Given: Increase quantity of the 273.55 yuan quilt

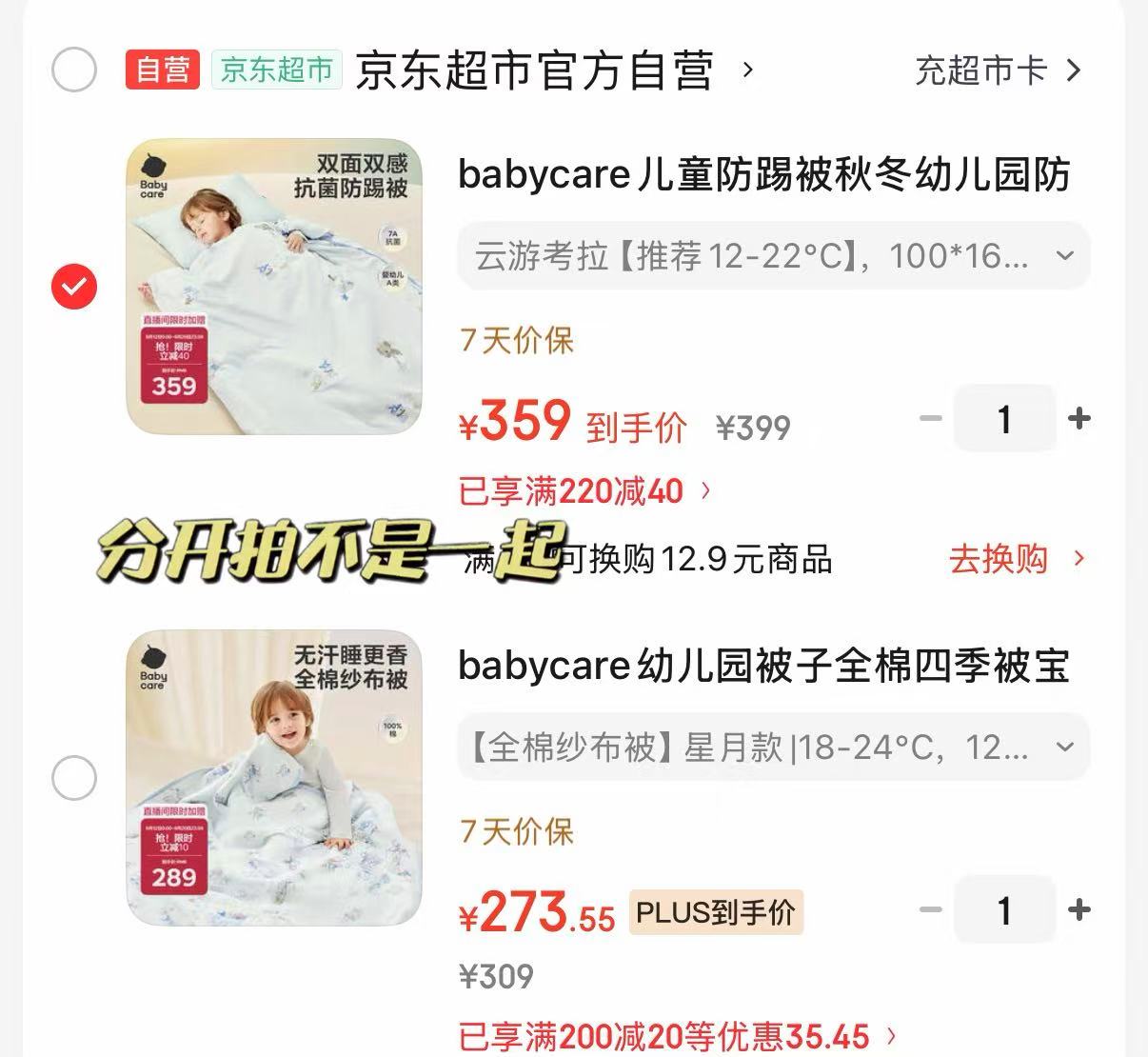Looking at the screenshot, I should [x=1079, y=910].
